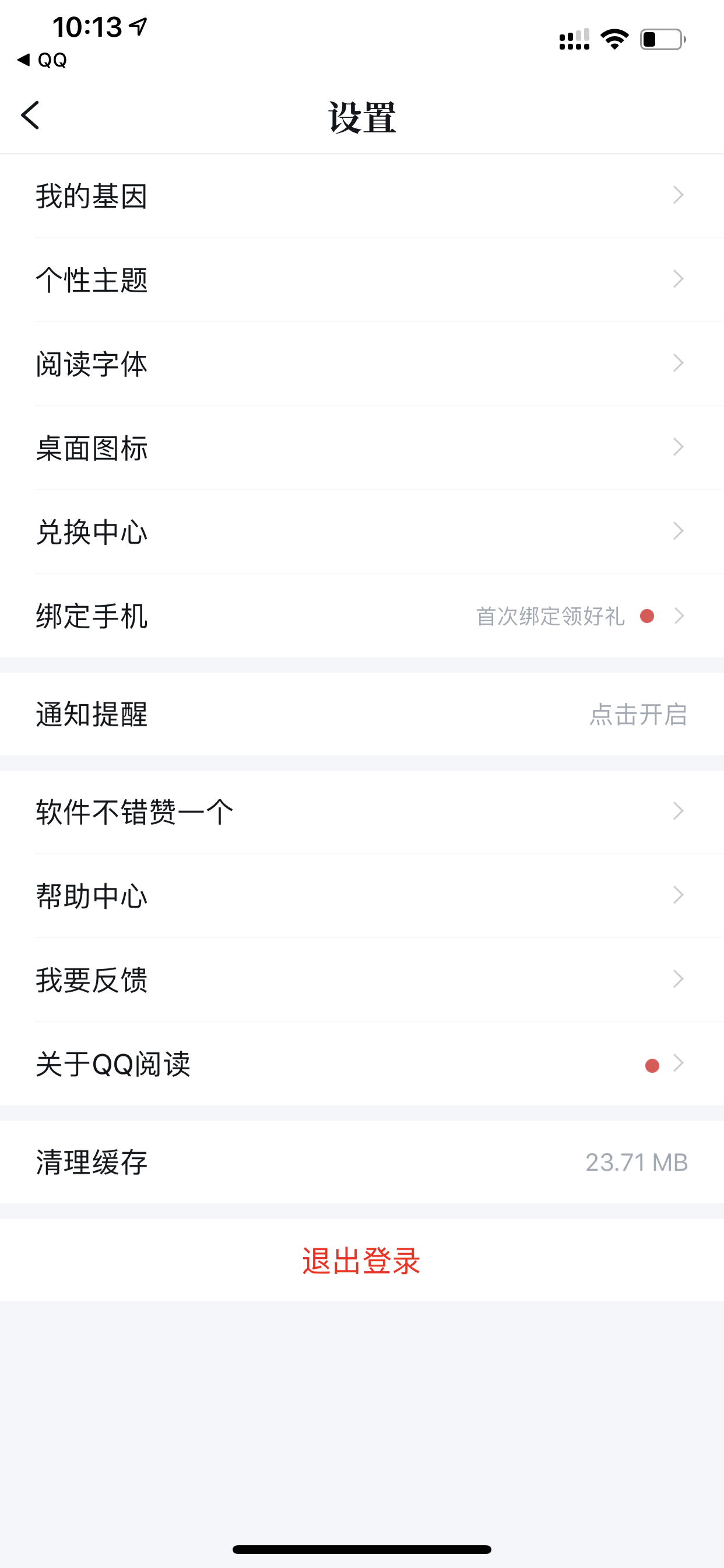The height and width of the screenshot is (1568, 724).
Task: Open 个性主题 settings
Action: click(x=362, y=280)
